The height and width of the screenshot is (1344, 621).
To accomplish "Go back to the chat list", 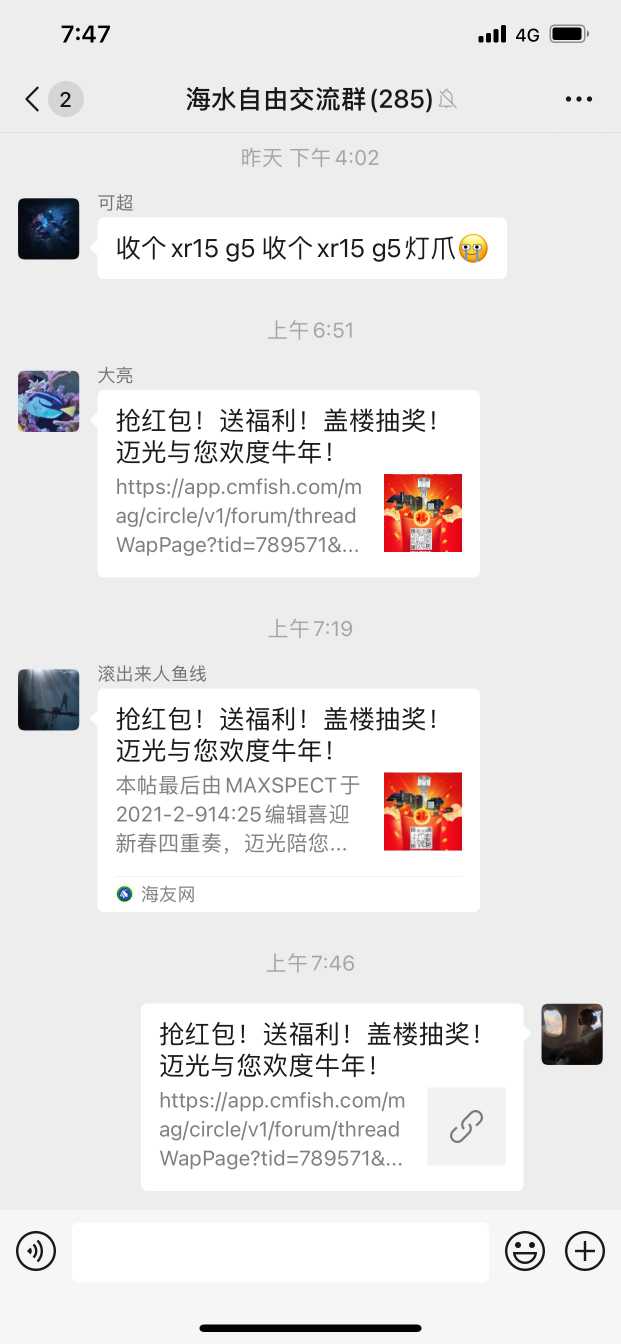I will coord(34,99).
